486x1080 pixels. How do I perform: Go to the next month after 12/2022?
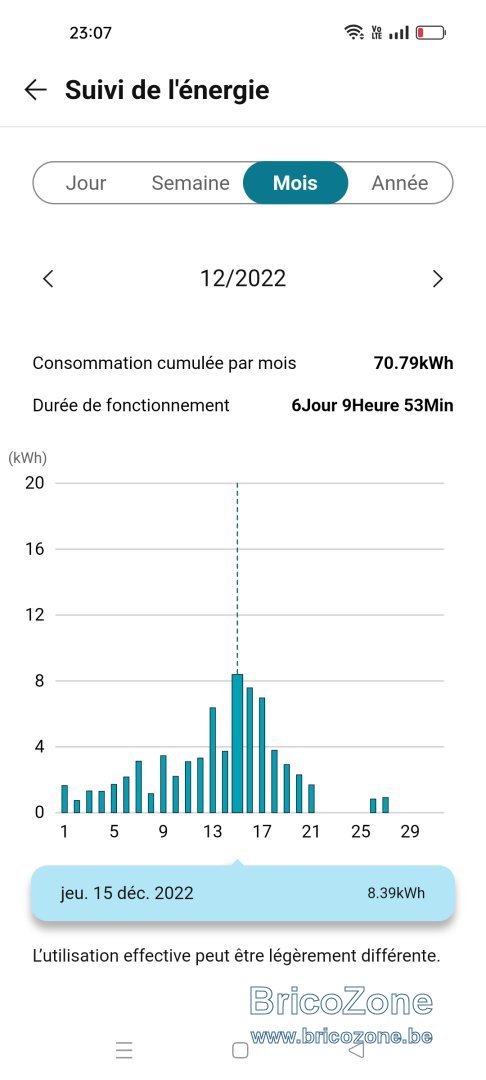click(x=438, y=279)
